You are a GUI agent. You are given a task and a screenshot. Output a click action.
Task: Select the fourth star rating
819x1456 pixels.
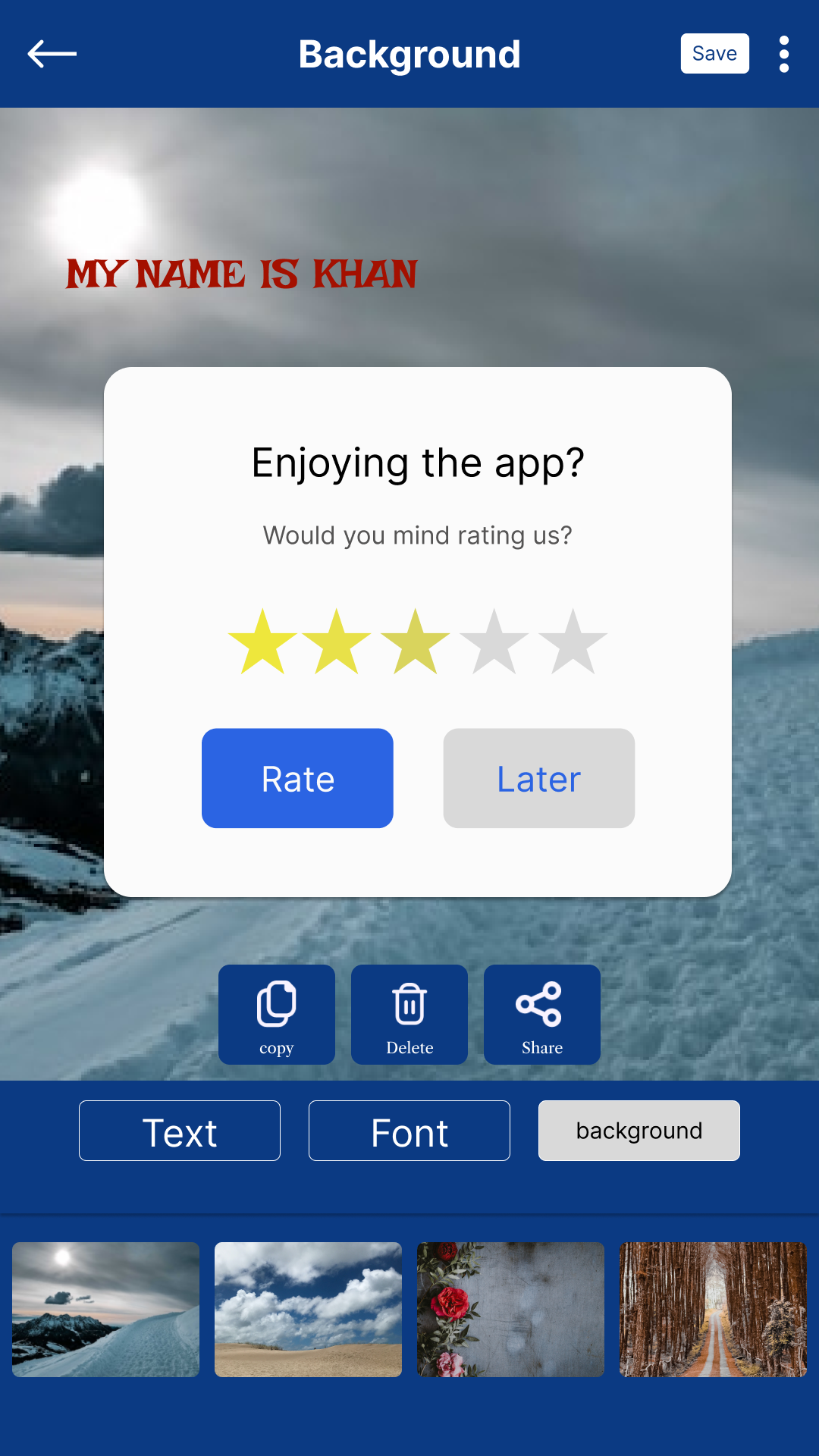[494, 643]
